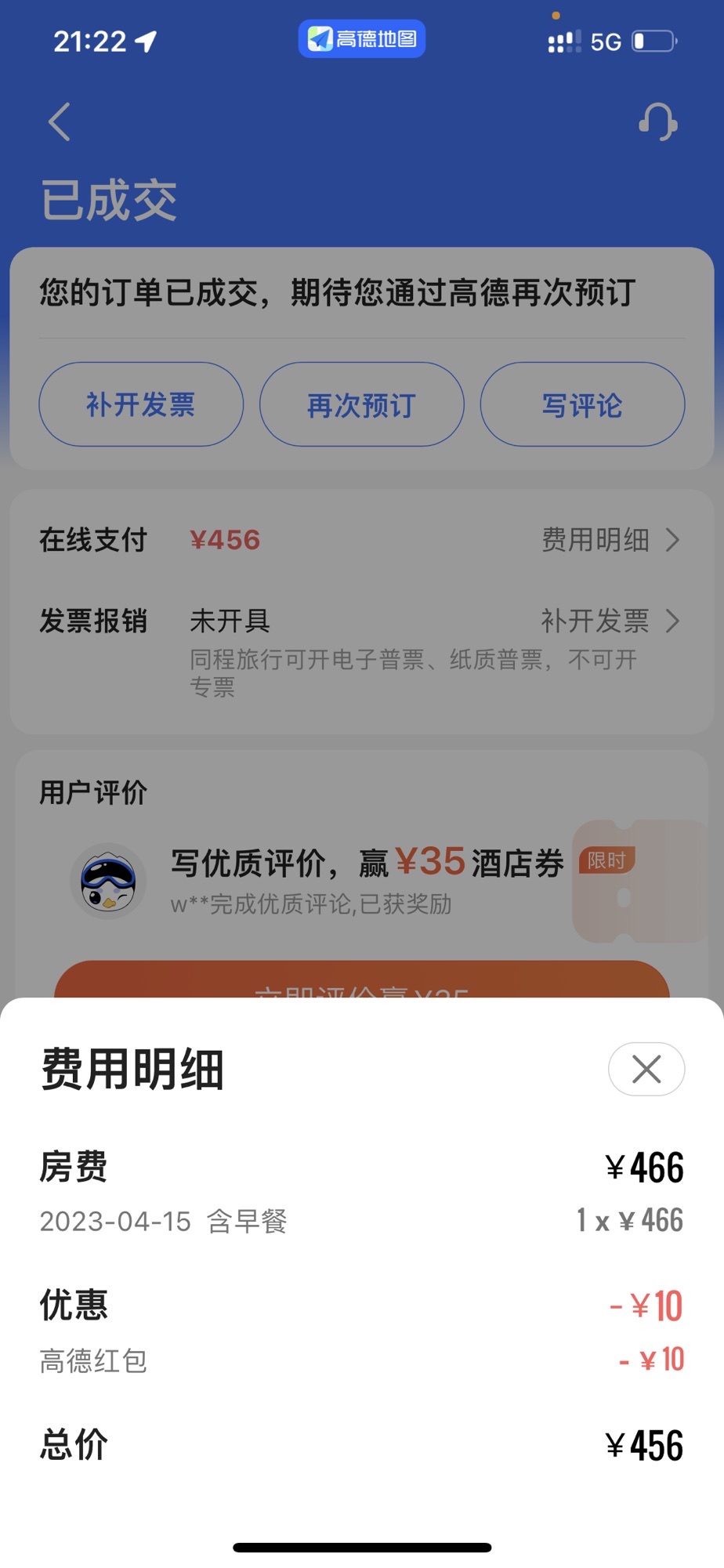Open 费用明细 next to online payment
724x1568 pixels.
(609, 540)
